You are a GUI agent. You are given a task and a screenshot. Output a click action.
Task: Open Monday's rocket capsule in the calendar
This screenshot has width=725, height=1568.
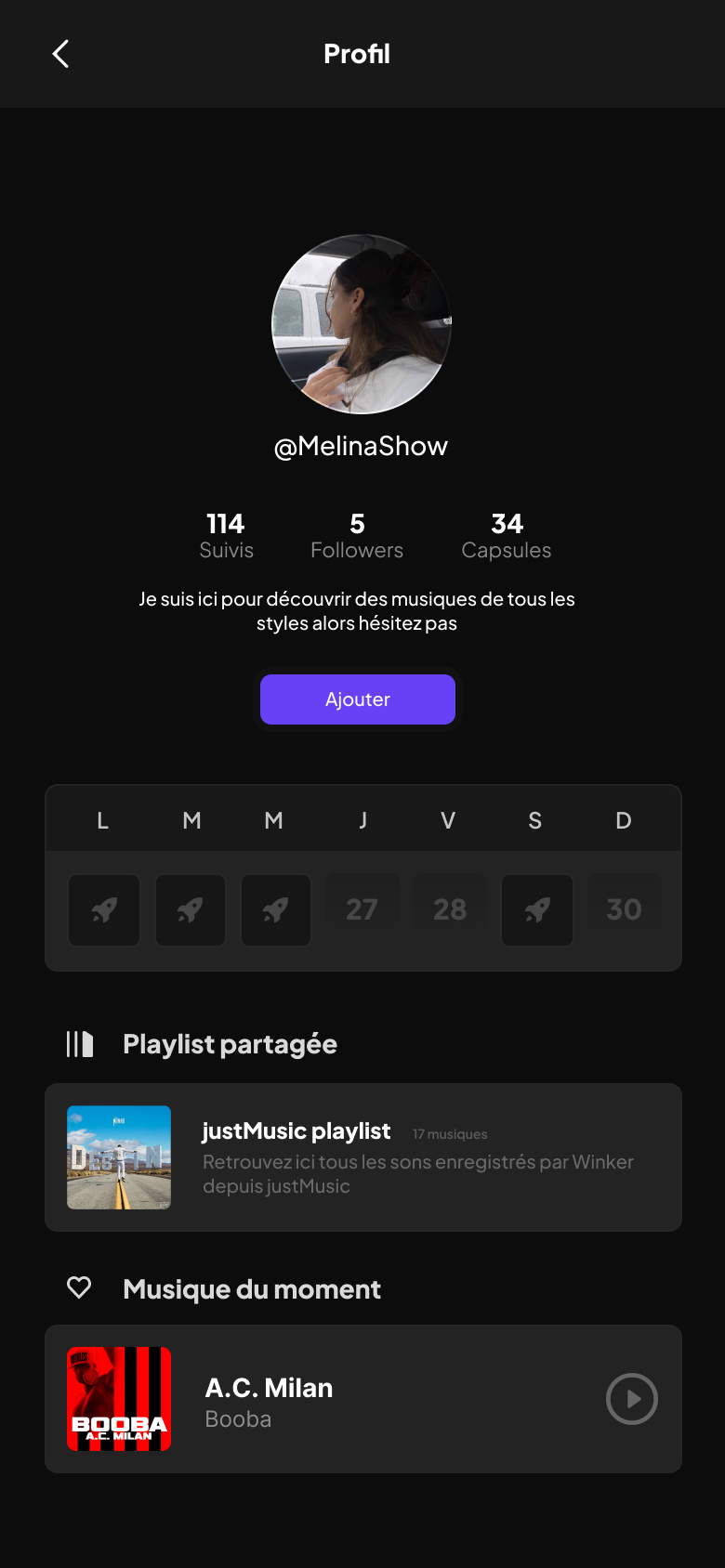104,910
